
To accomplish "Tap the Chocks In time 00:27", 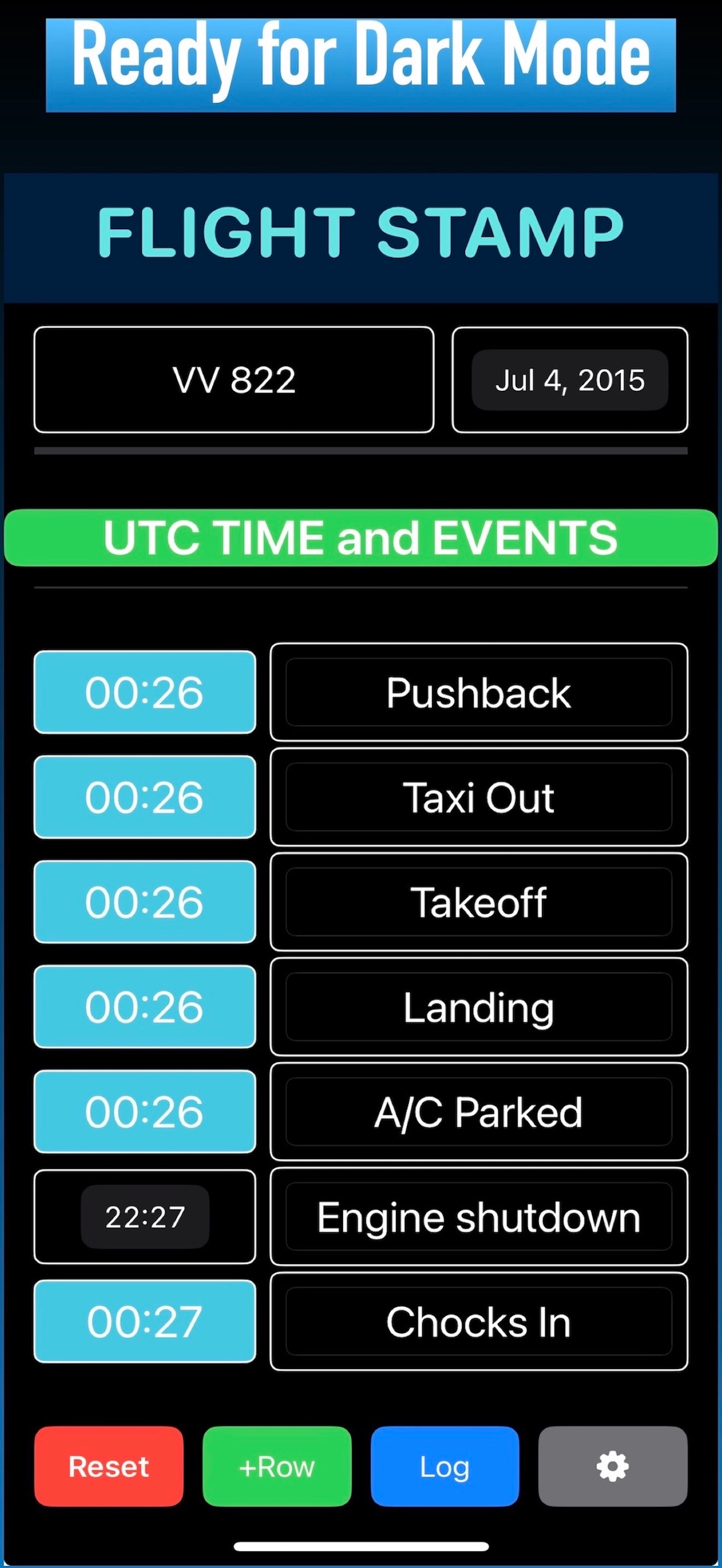I will click(x=144, y=1321).
